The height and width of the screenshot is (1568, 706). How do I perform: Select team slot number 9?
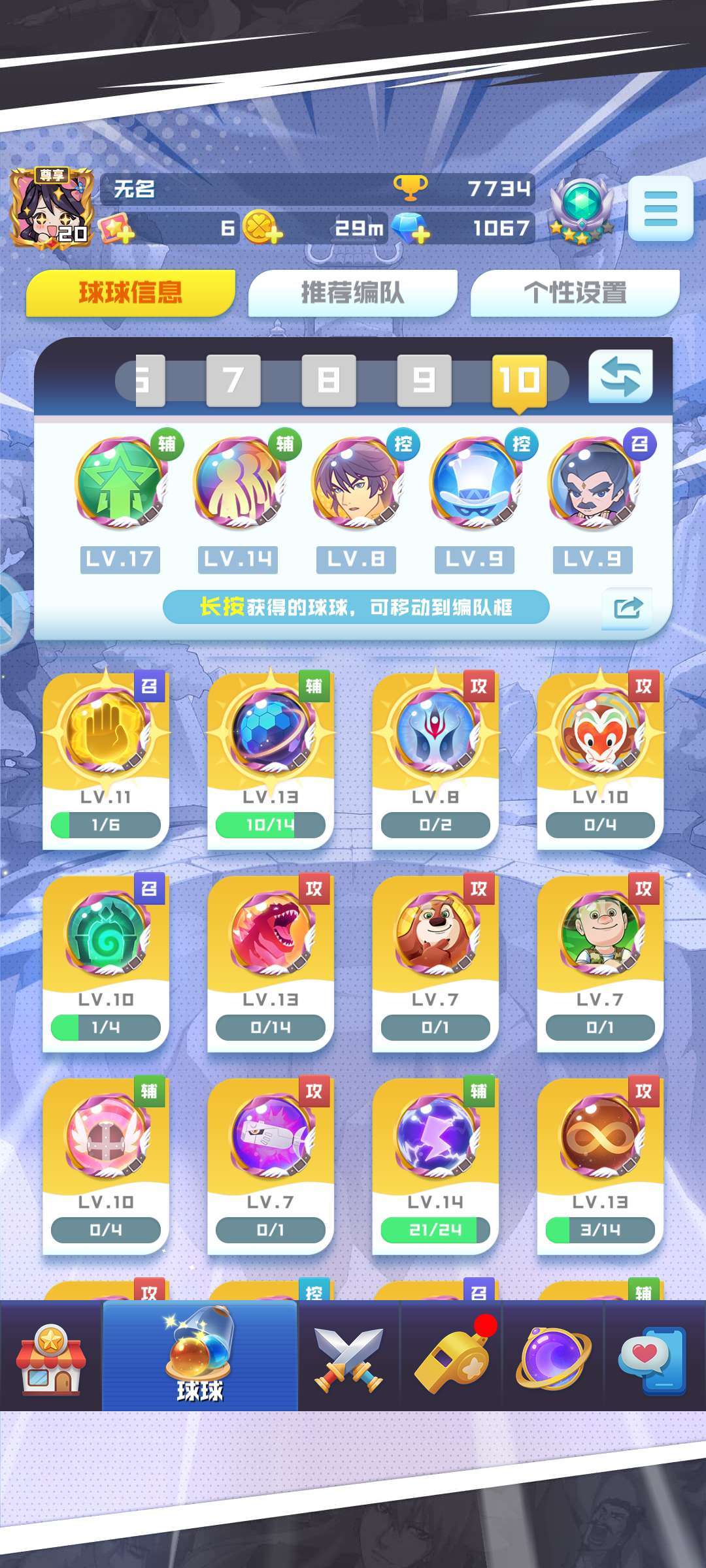[424, 380]
